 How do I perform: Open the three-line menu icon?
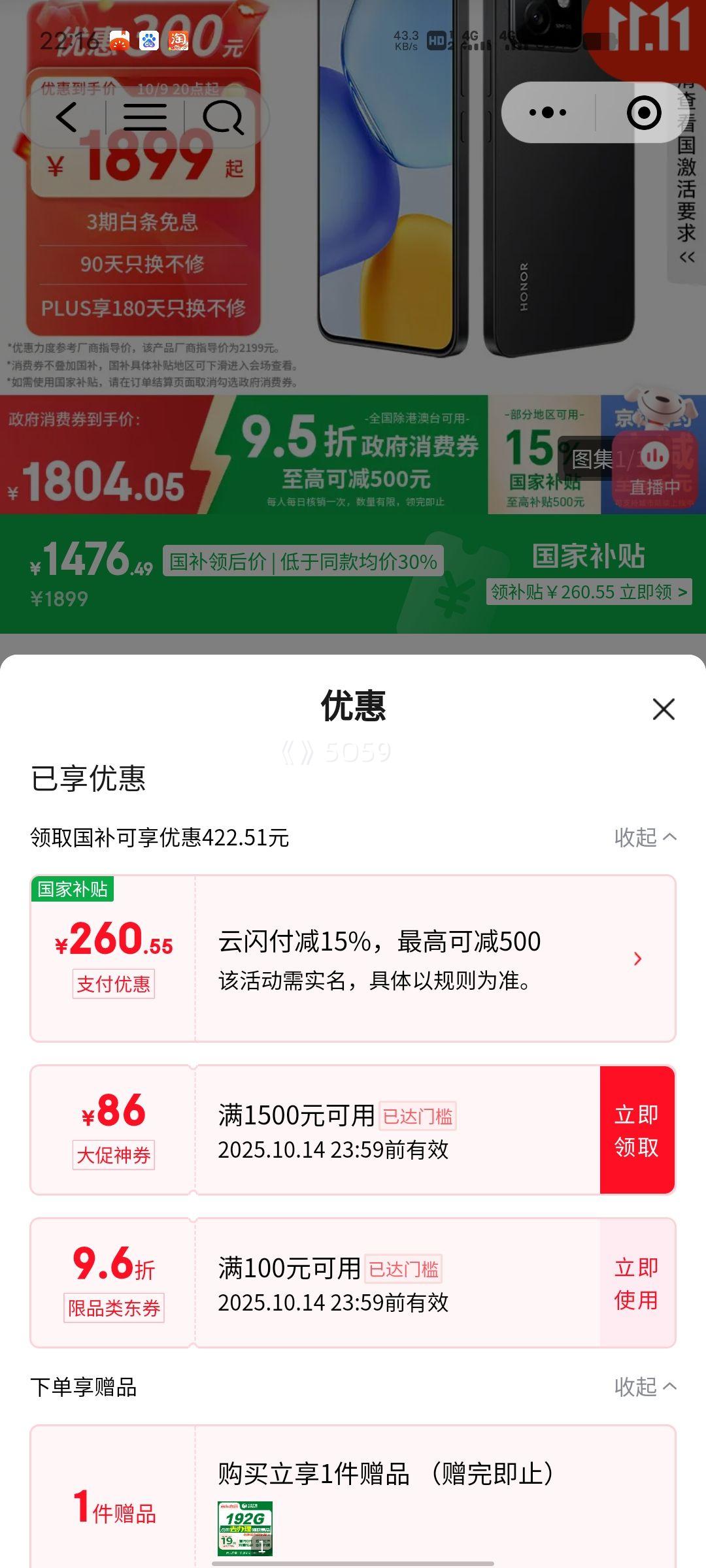pyautogui.click(x=145, y=118)
